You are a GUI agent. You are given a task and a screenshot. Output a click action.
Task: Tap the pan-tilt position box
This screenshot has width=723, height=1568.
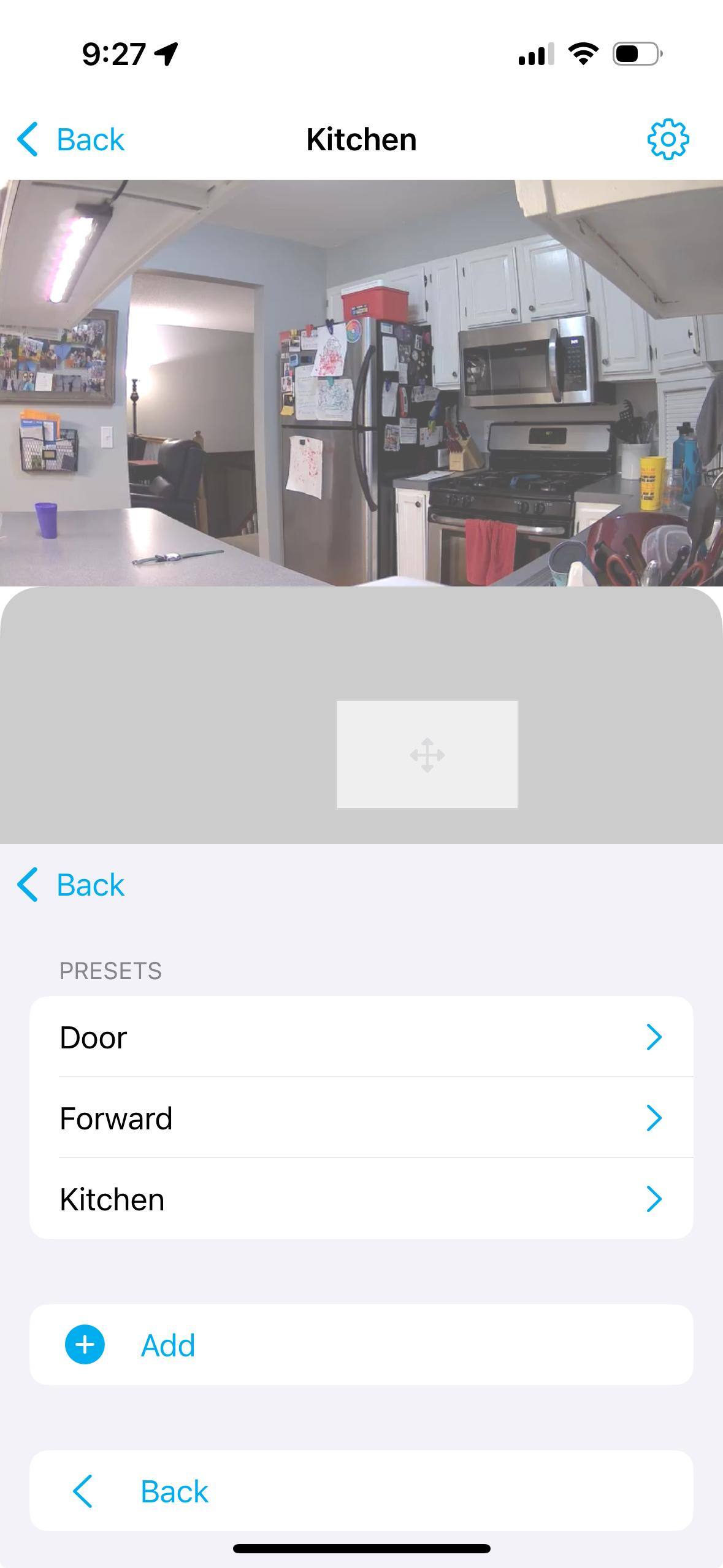(427, 755)
